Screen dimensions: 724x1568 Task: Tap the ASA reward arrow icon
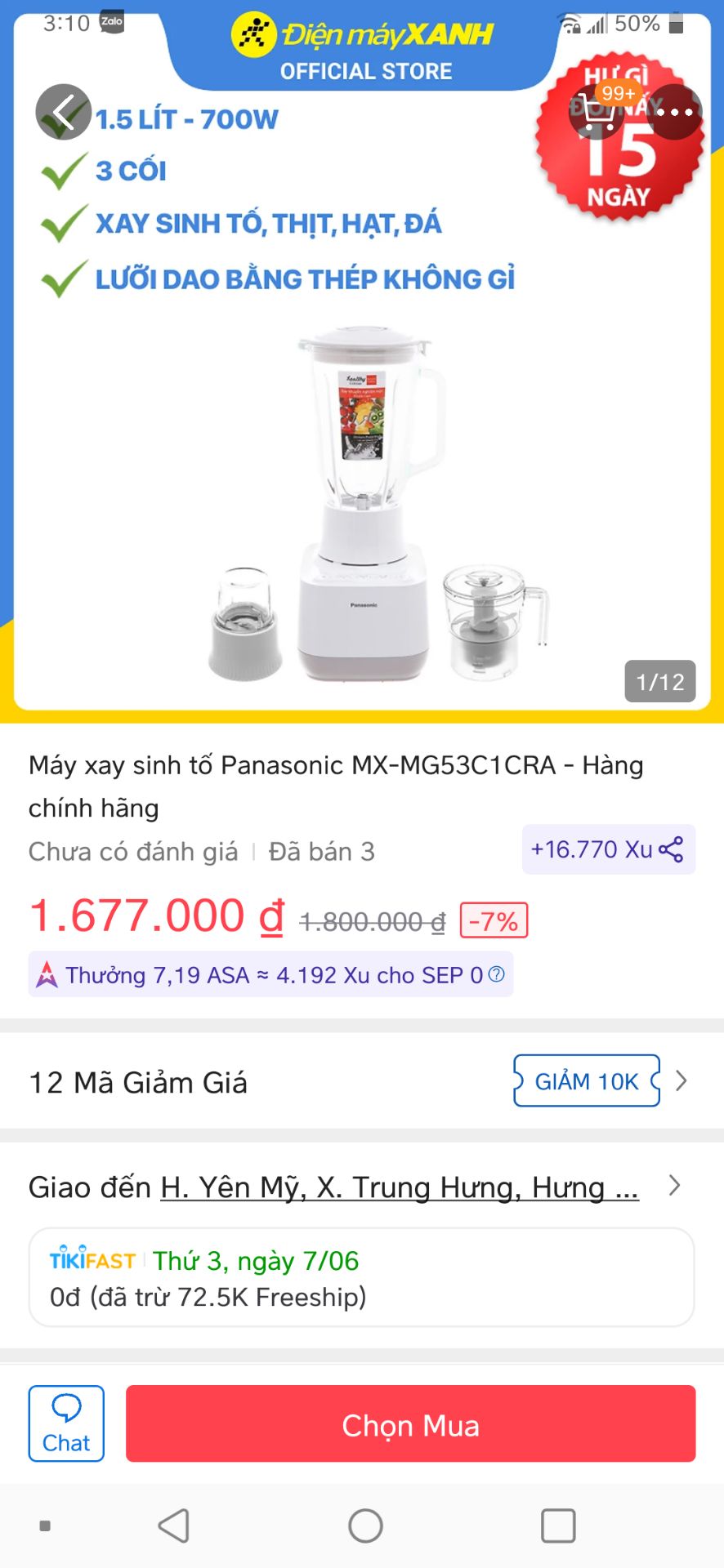point(47,974)
